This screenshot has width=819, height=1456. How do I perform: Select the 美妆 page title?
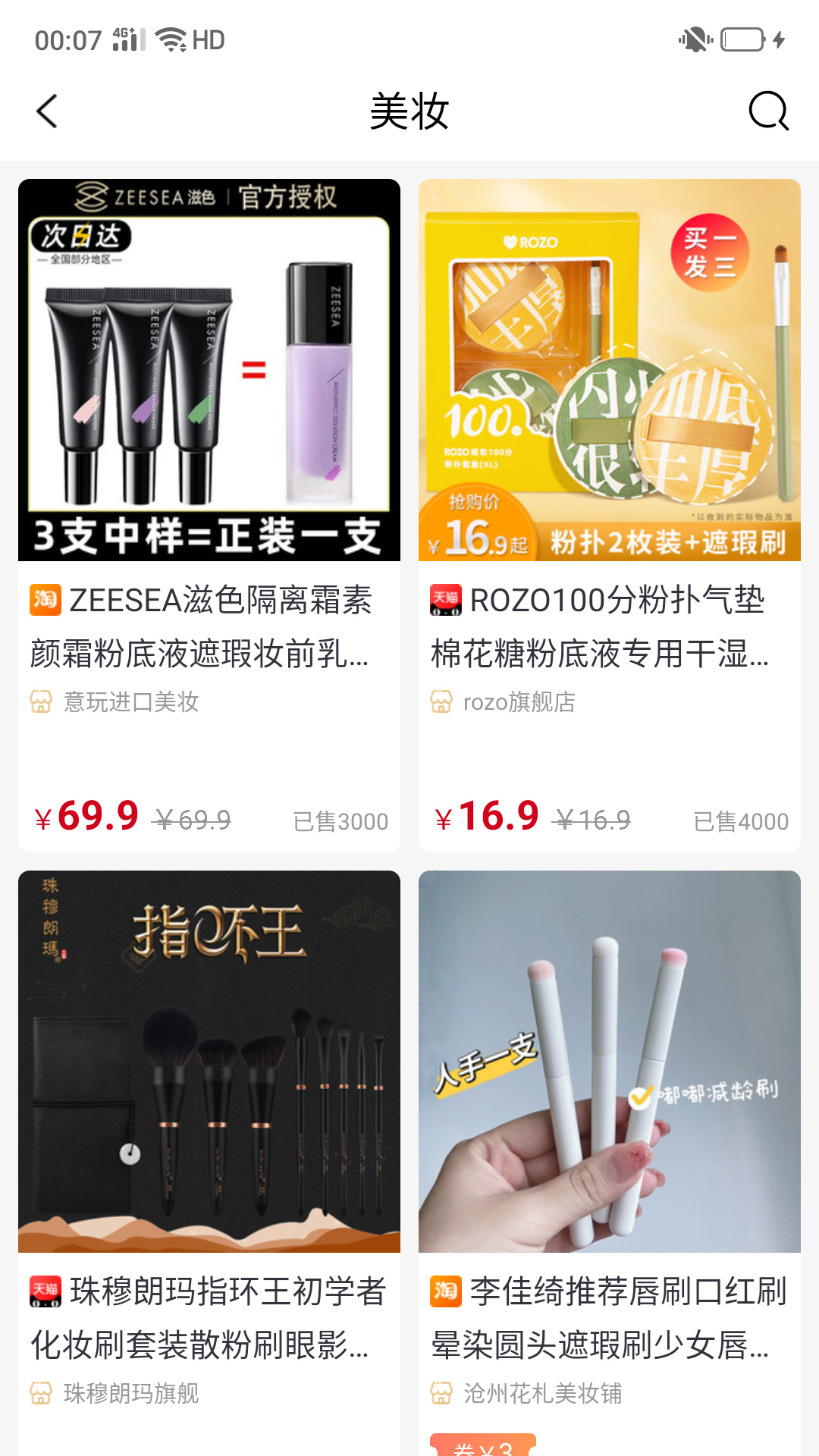click(409, 111)
